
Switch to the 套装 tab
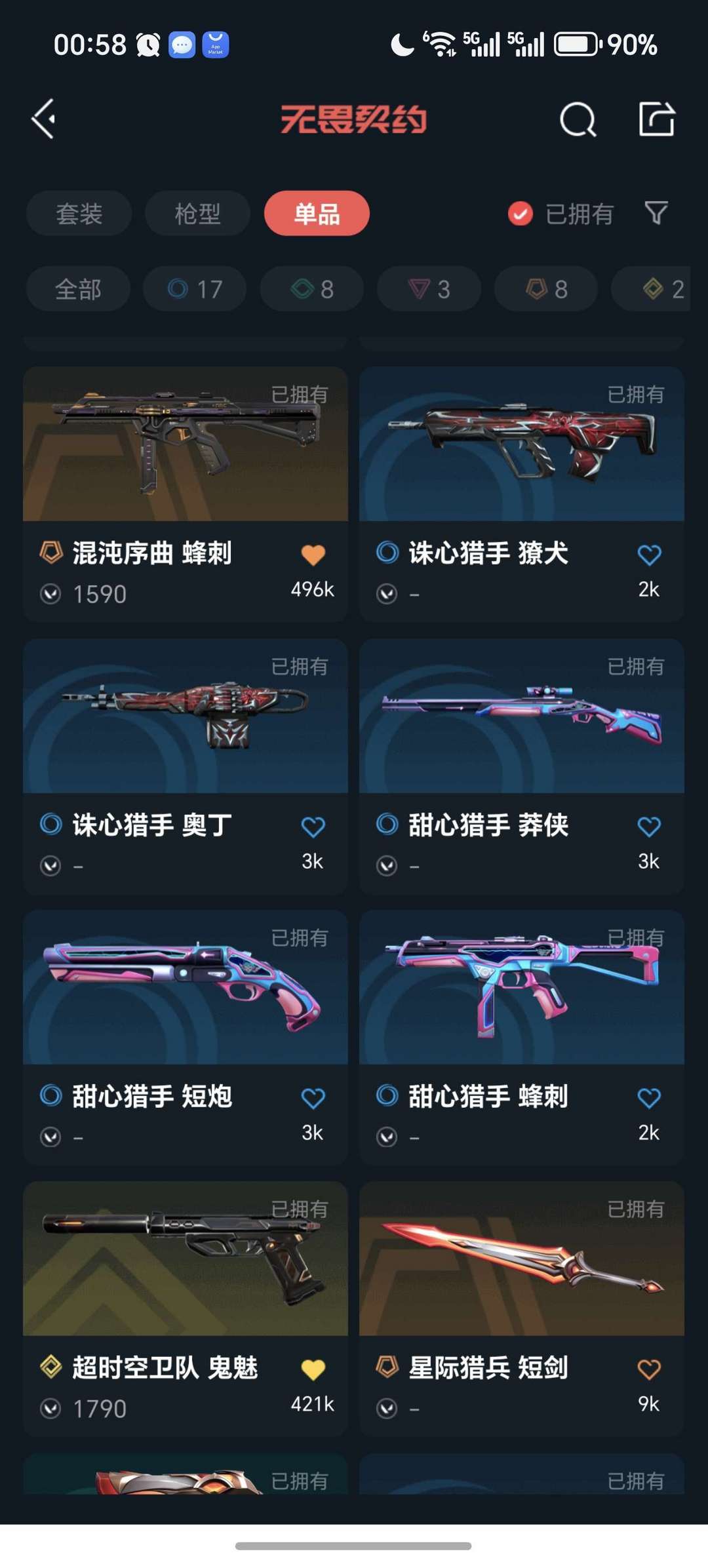pos(79,214)
